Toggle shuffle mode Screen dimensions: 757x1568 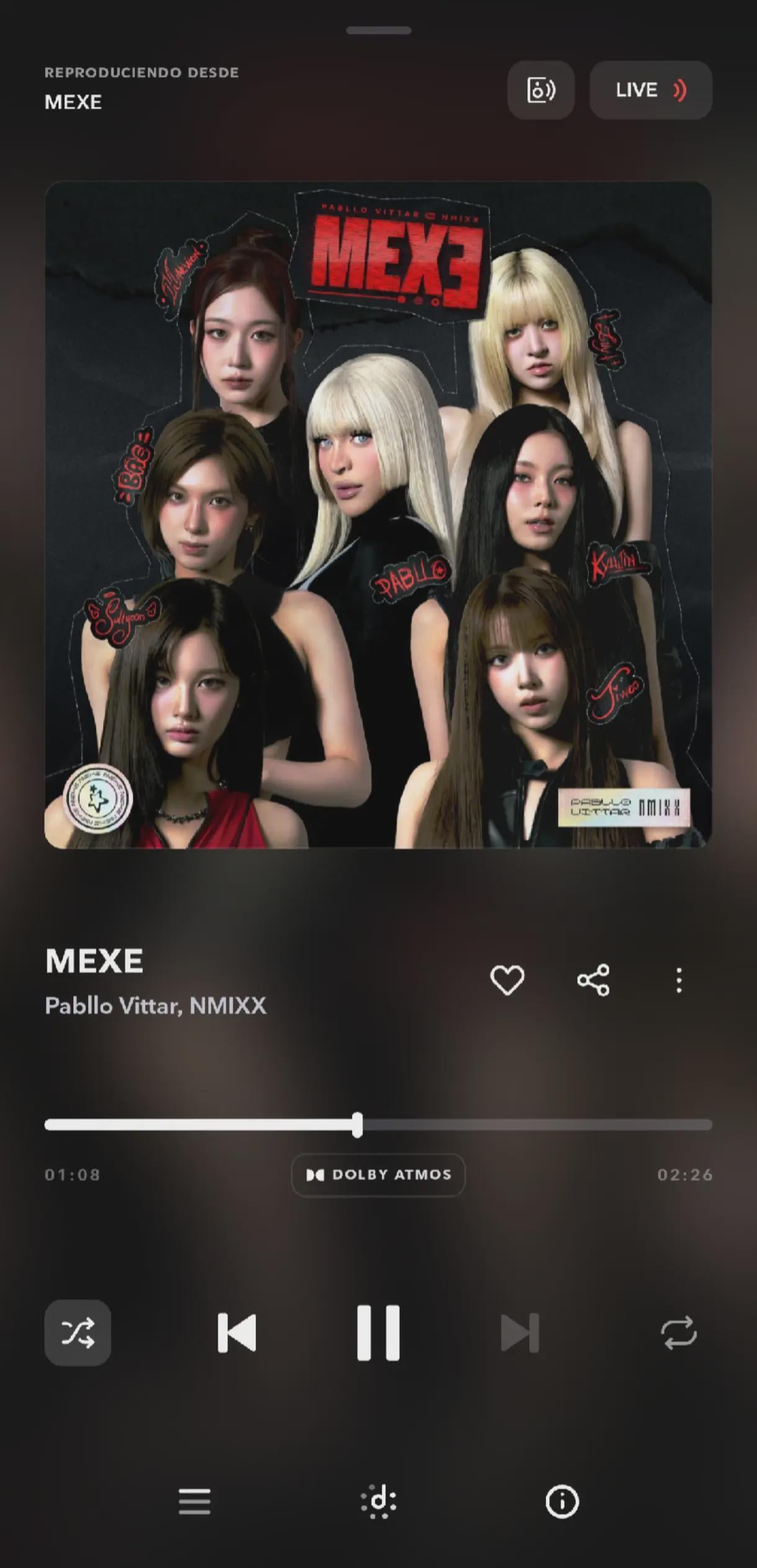pyautogui.click(x=78, y=1332)
